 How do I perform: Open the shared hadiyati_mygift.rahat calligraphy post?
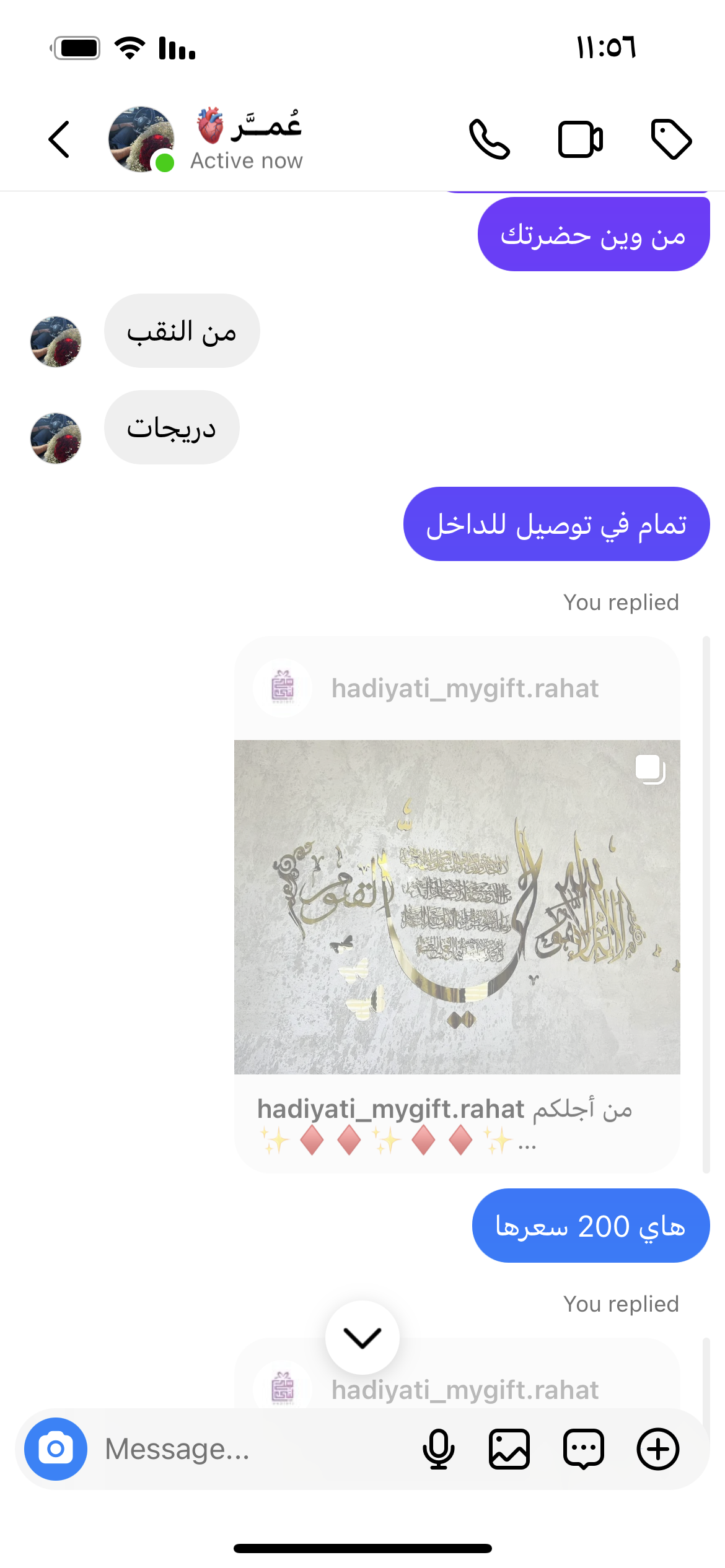457,907
